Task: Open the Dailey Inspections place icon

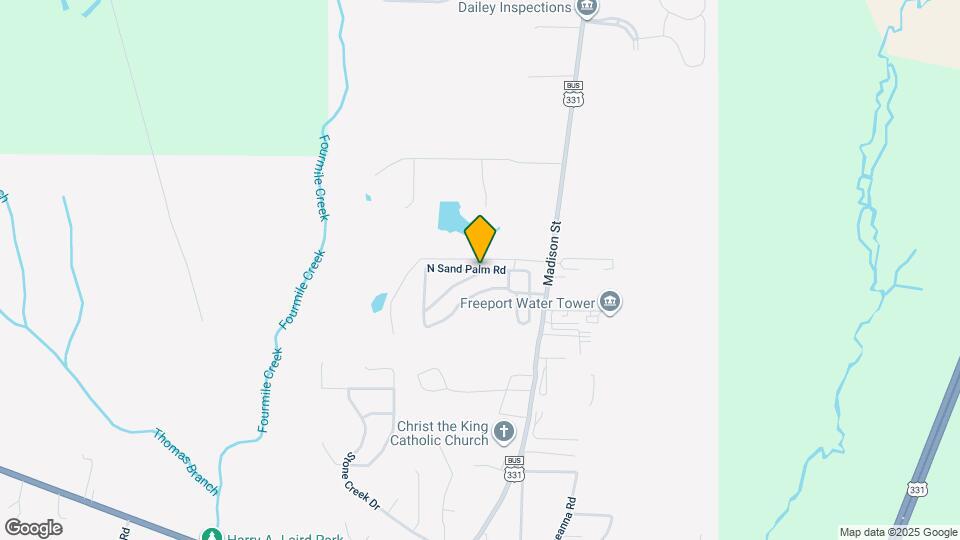Action: tap(587, 8)
